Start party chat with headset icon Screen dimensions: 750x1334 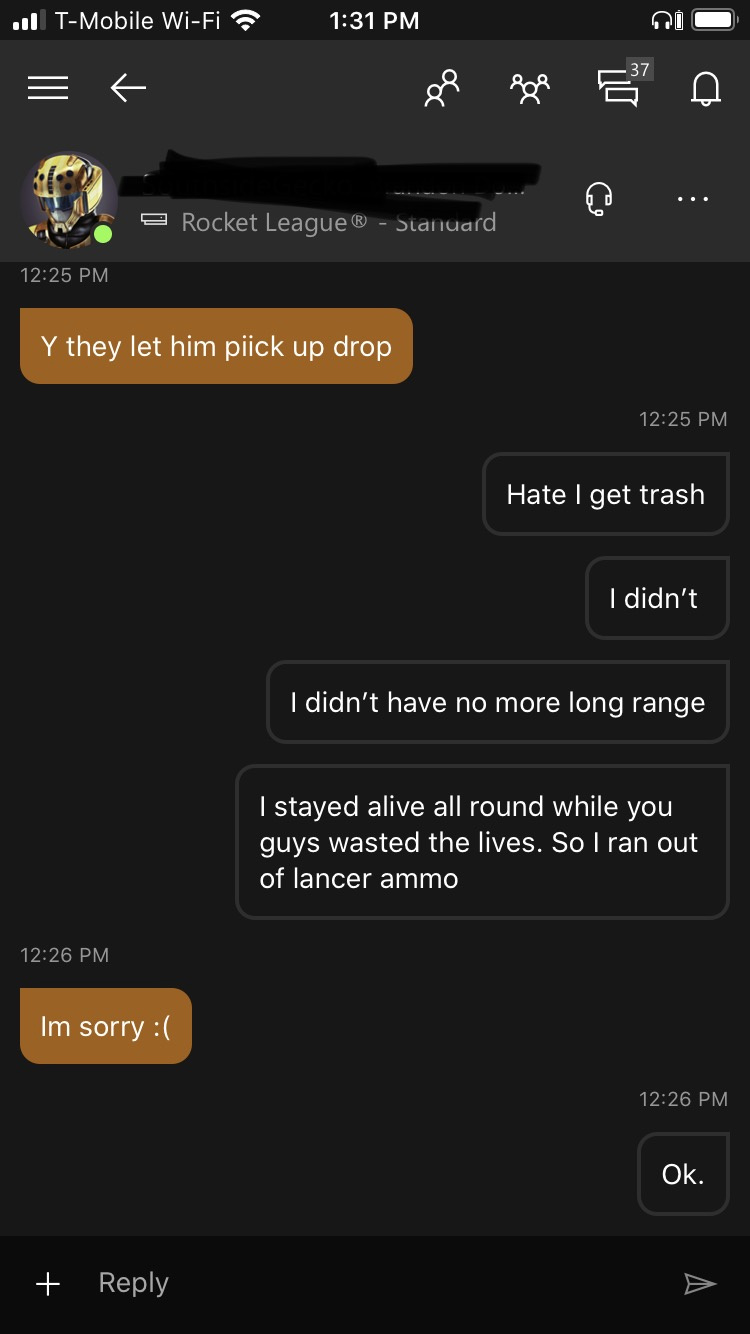[599, 199]
